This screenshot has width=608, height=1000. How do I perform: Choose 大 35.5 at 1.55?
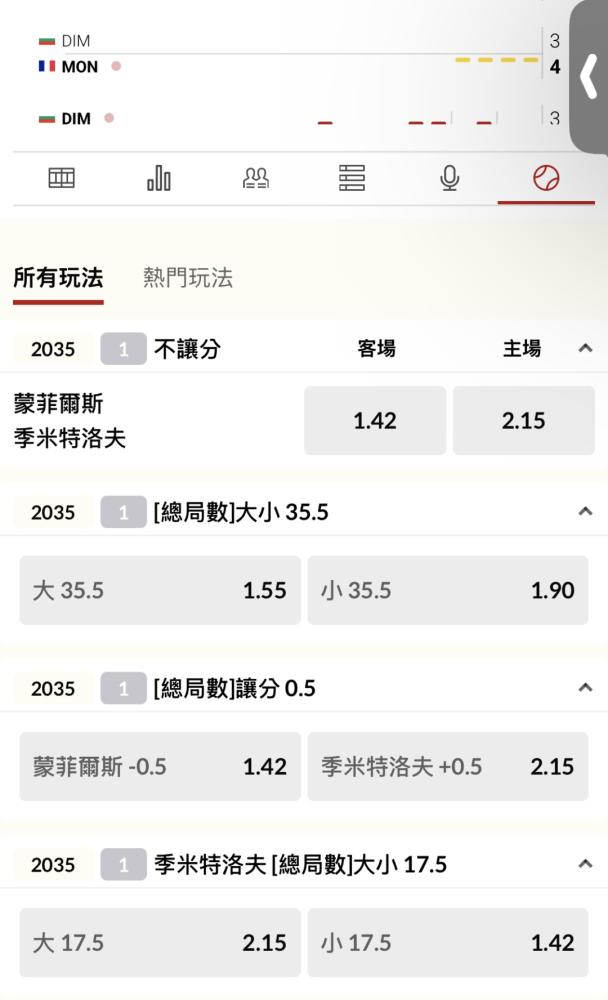pos(159,590)
